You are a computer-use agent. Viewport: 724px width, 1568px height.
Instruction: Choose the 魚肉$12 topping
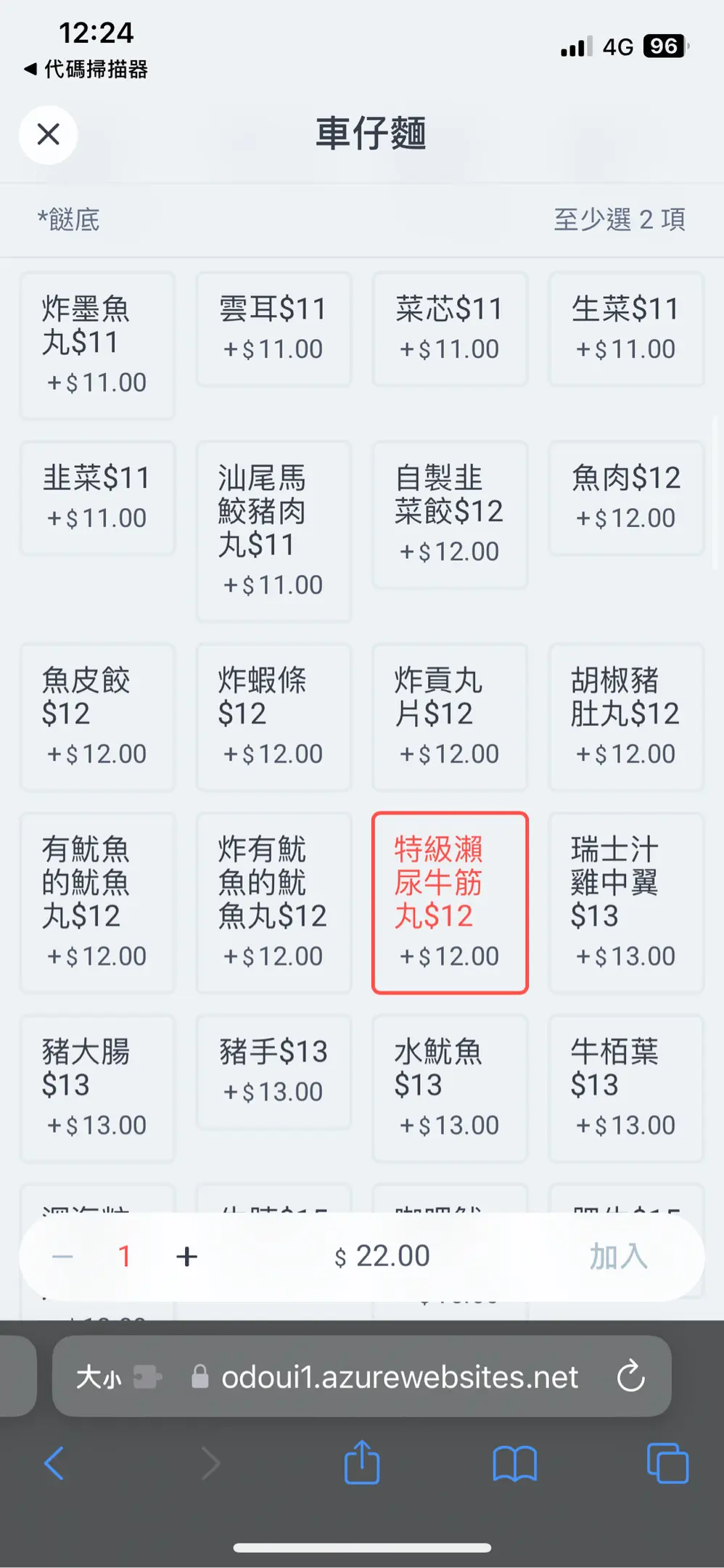coord(626,498)
